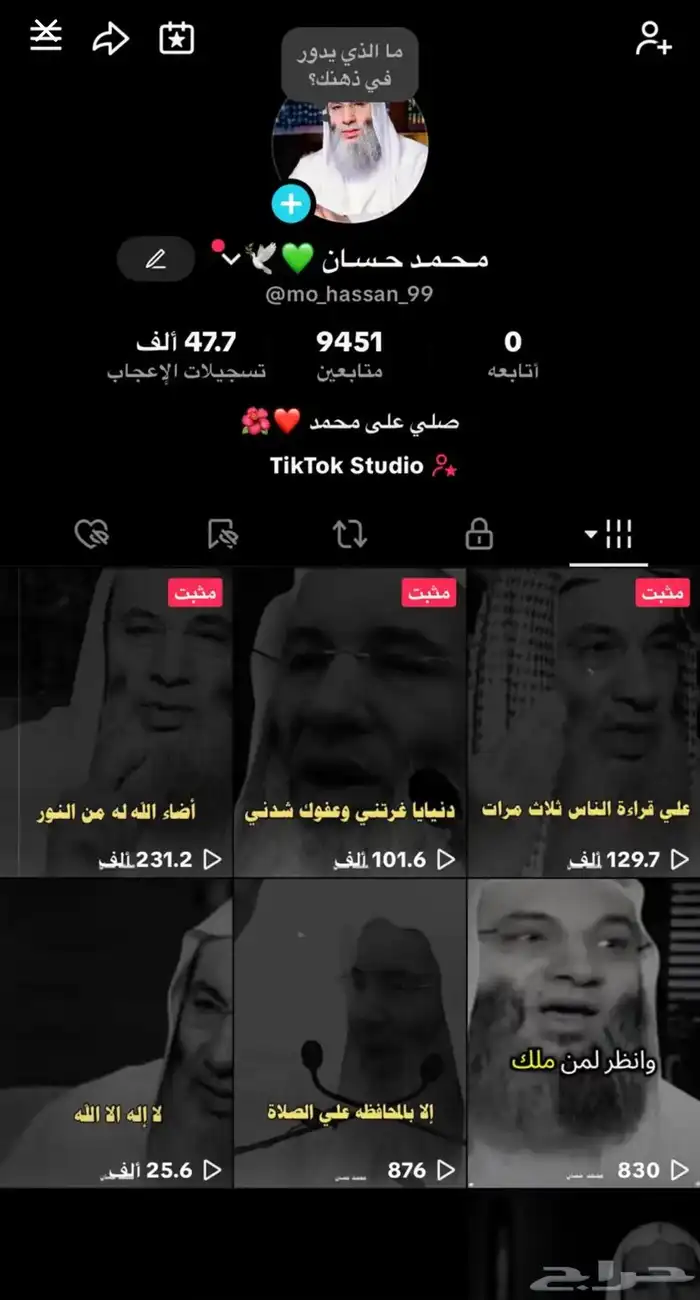
Task: Tap the blue plus on profile photo
Action: point(291,205)
